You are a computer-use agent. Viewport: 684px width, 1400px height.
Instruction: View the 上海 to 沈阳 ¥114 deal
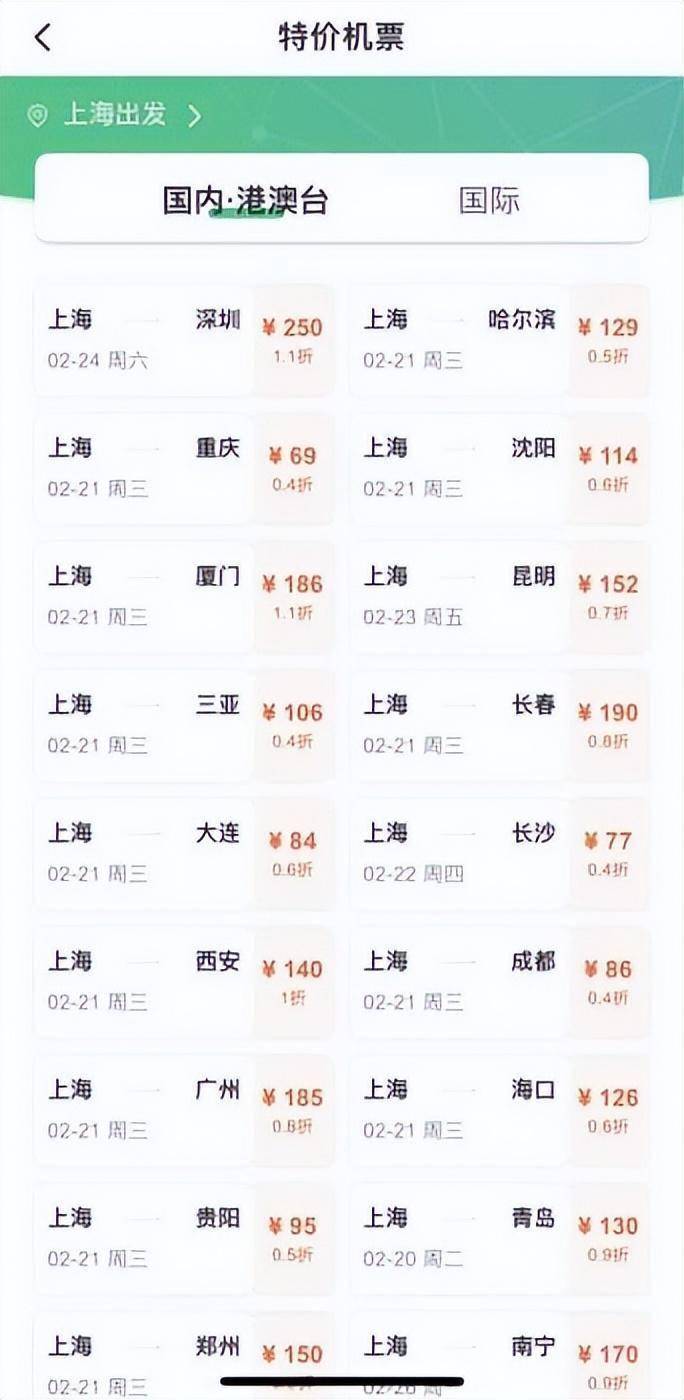(x=499, y=468)
